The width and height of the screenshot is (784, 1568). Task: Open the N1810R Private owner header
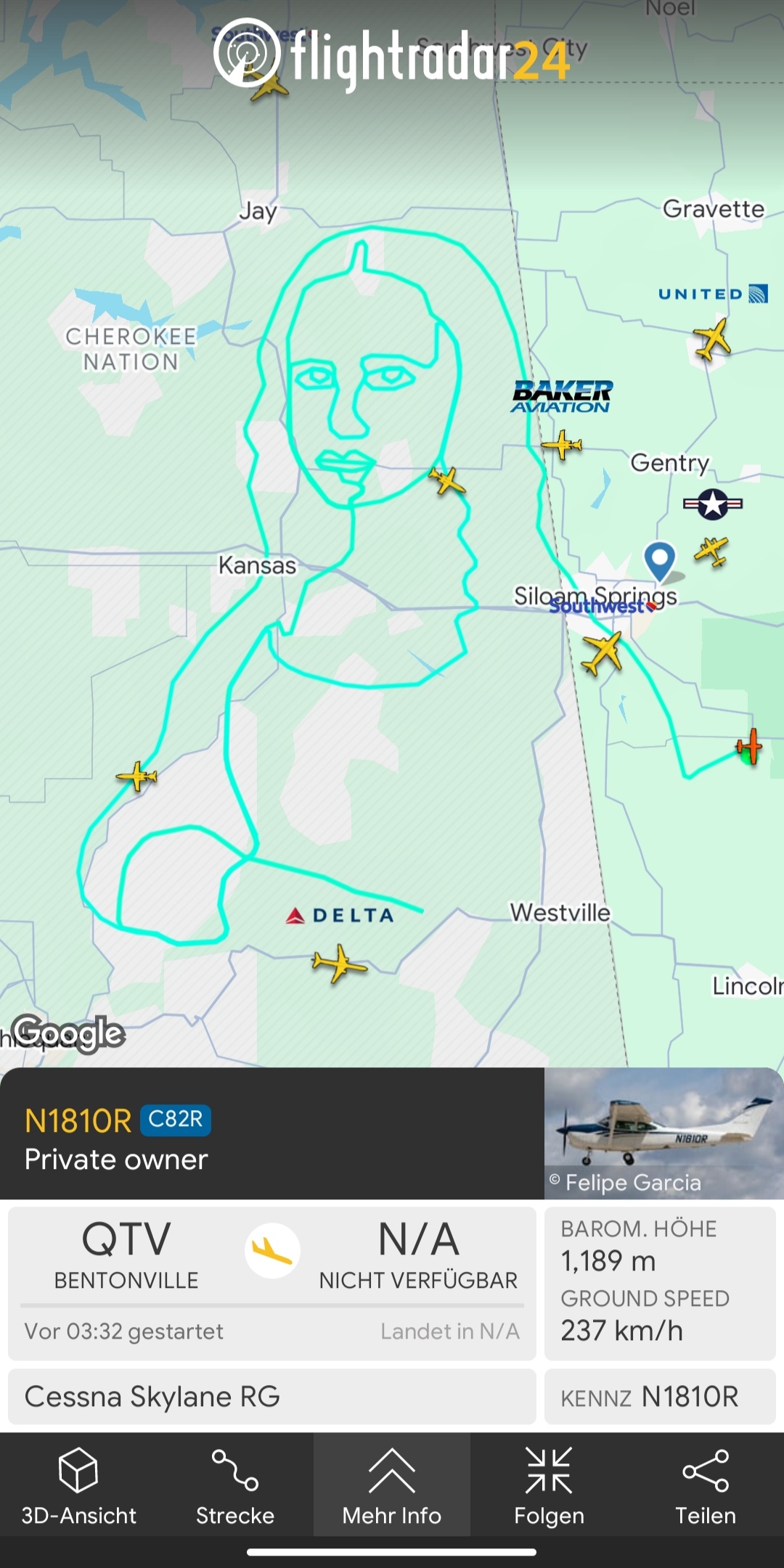click(272, 1133)
